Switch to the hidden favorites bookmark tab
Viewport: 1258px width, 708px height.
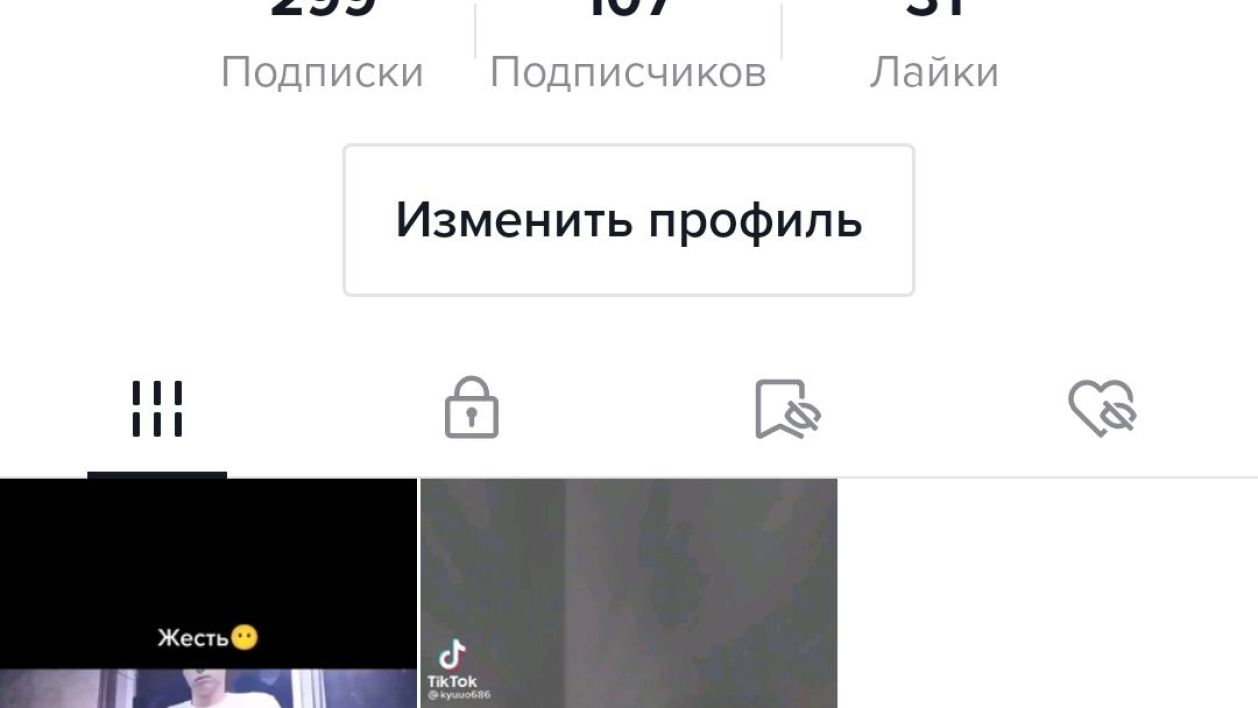tap(786, 409)
